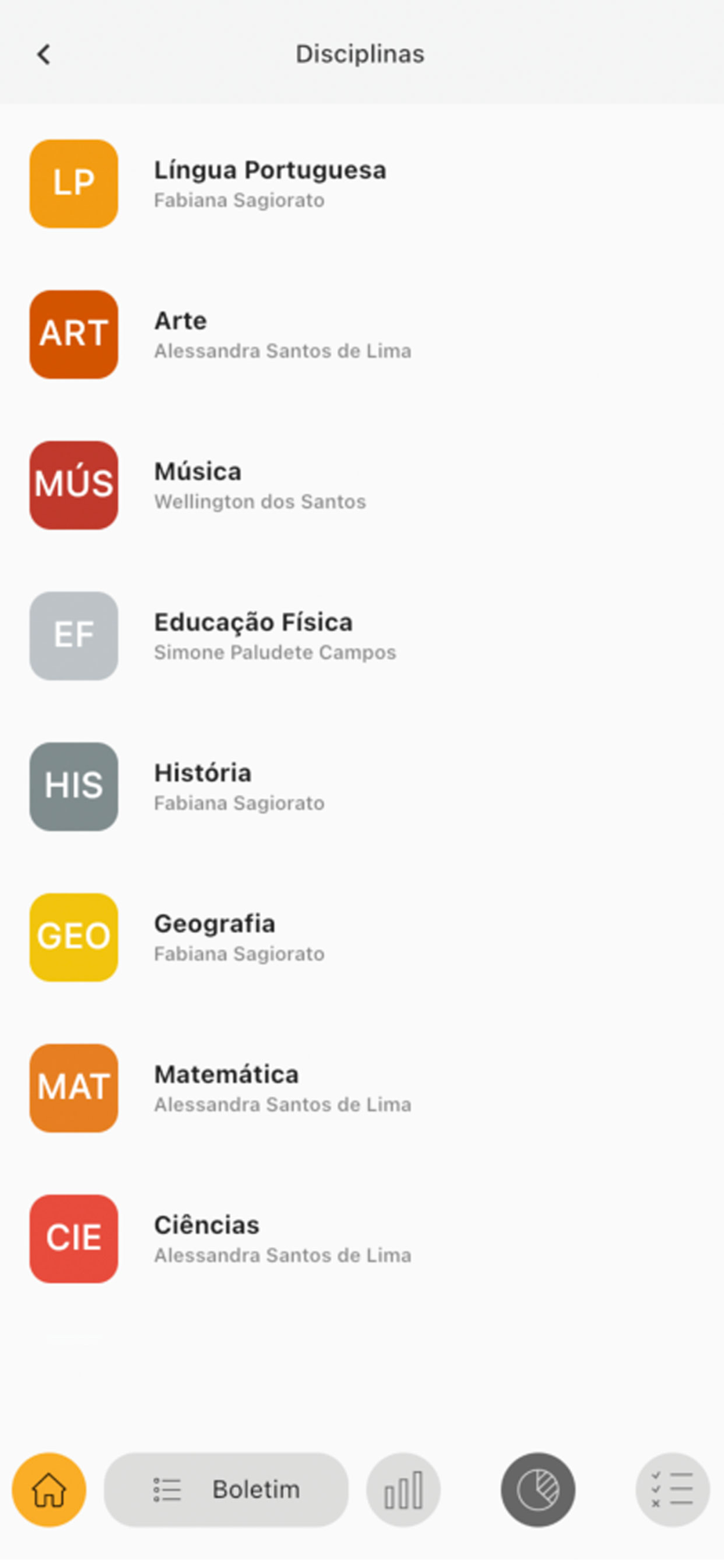
Task: Open Educação Física by Simone Paludete Campos
Action: coord(362,636)
